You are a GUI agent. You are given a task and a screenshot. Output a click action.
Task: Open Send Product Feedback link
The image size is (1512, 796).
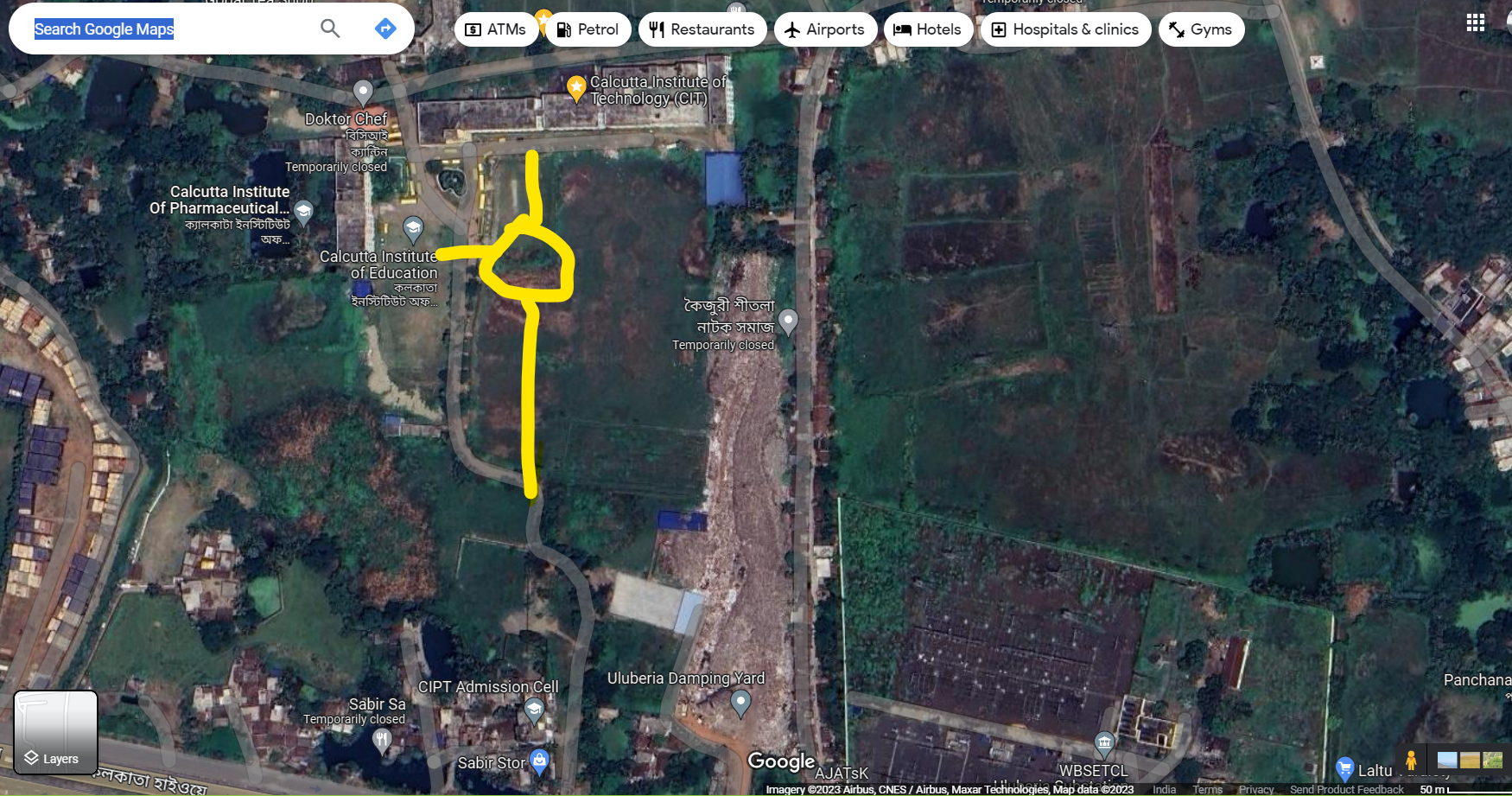coord(1346,789)
